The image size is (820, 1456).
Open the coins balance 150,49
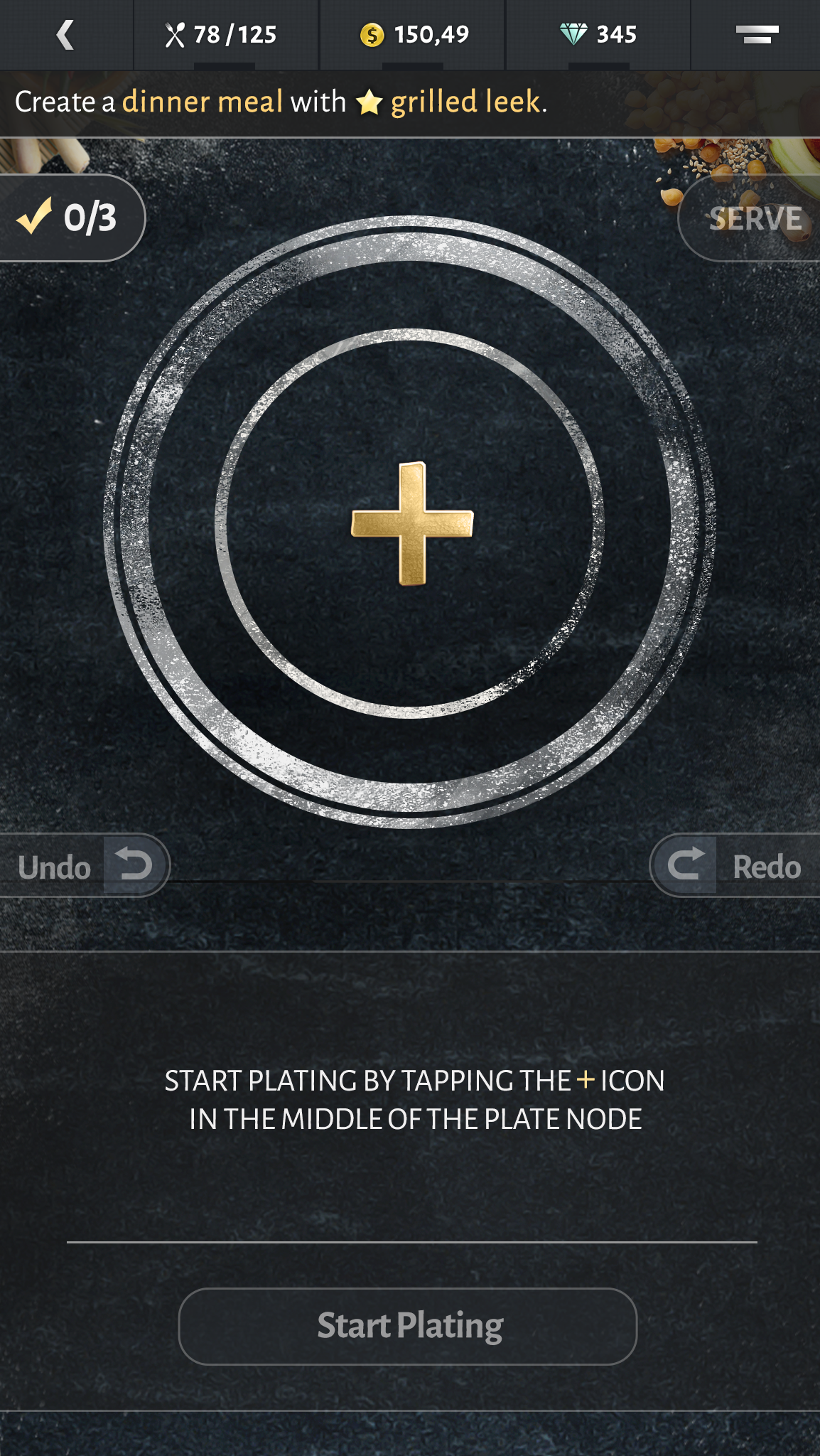pyautogui.click(x=414, y=35)
